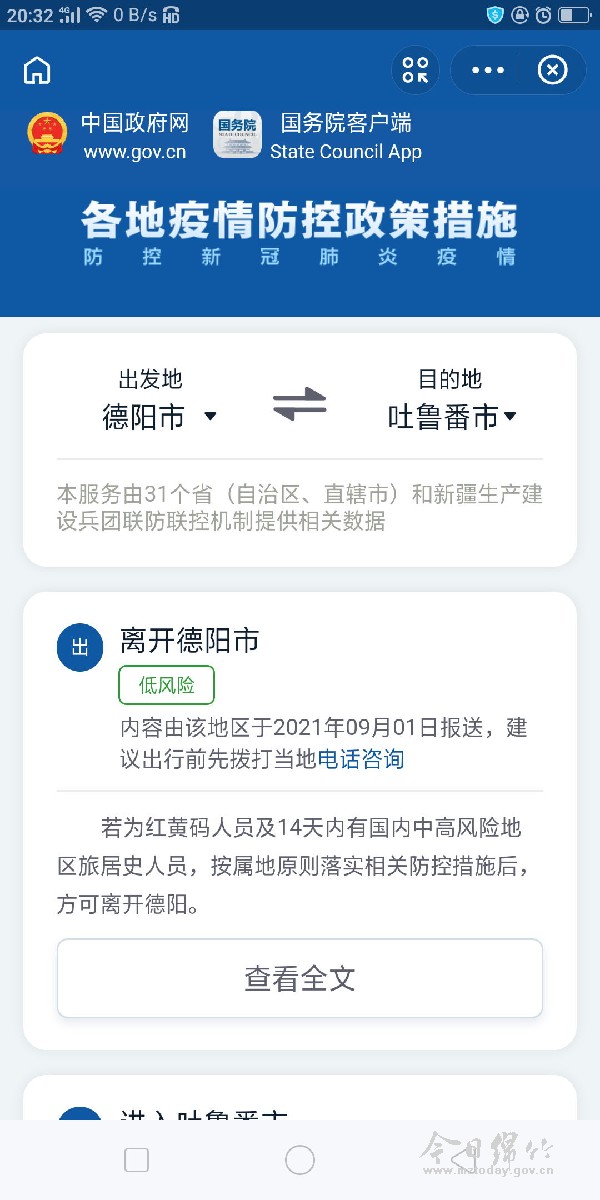The width and height of the screenshot is (600, 1200).
Task: Open the three-dot more options menu
Action: 488,70
